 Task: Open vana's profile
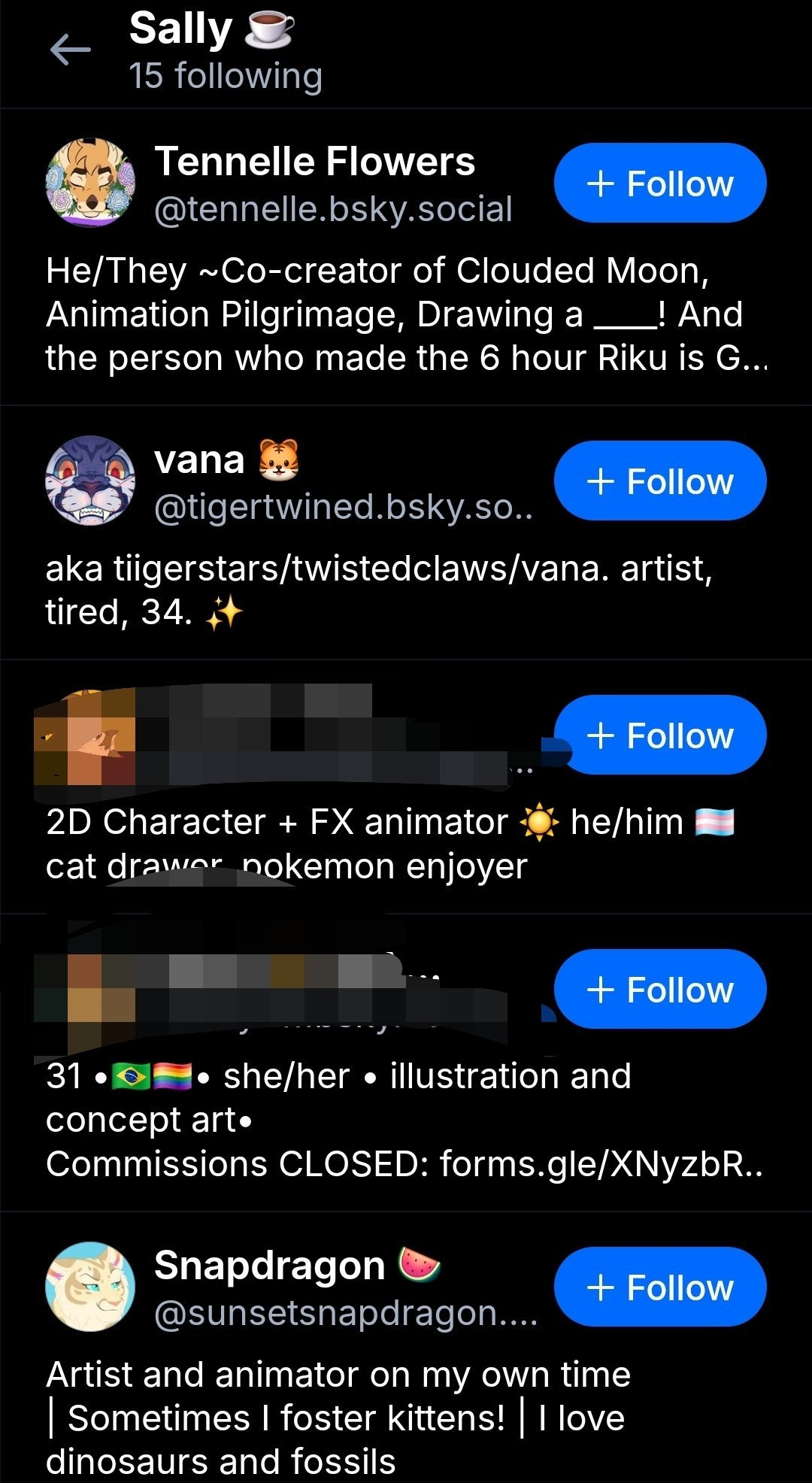pyautogui.click(x=199, y=460)
